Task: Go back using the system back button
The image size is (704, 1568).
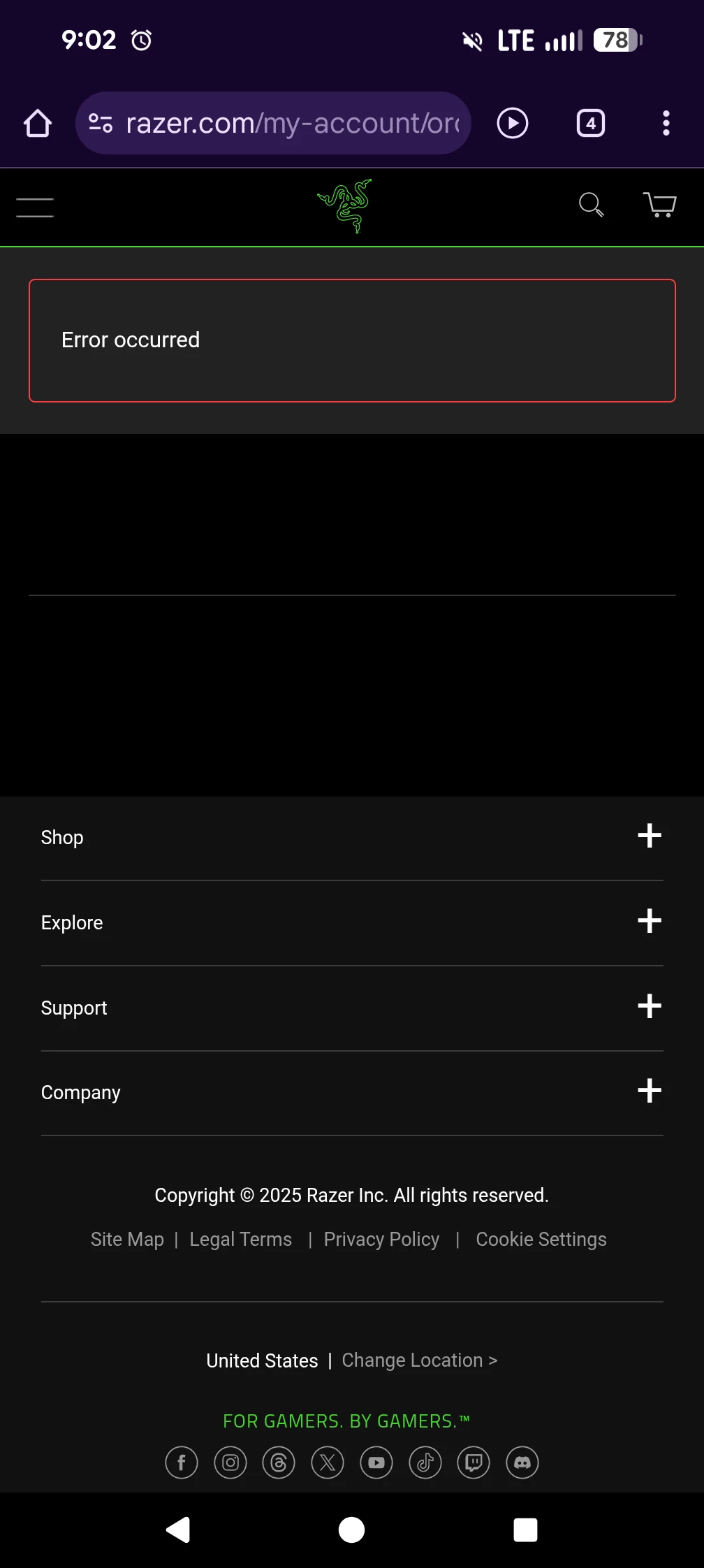Action: [x=178, y=1530]
